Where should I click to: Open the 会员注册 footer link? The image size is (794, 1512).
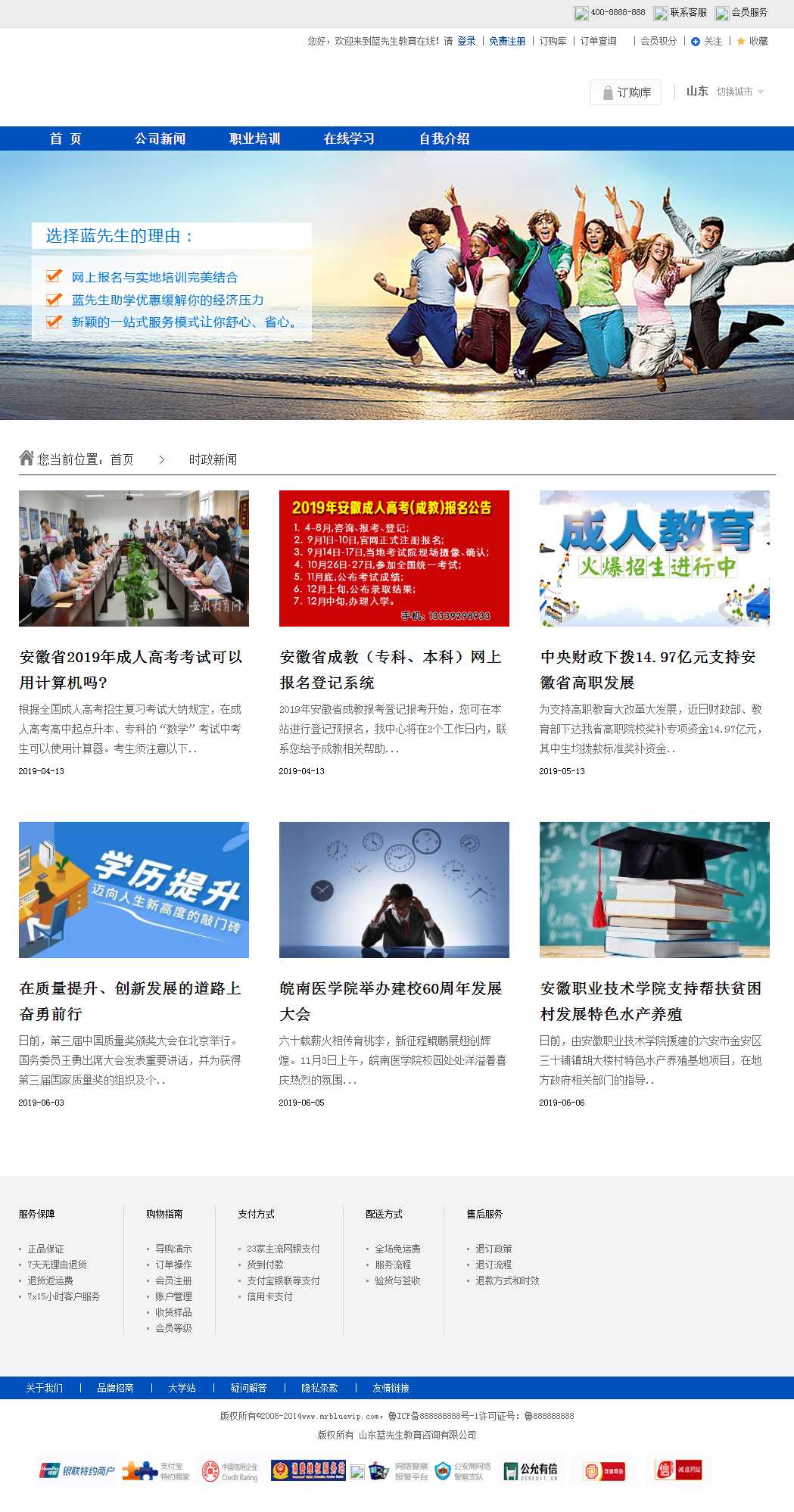click(173, 1280)
